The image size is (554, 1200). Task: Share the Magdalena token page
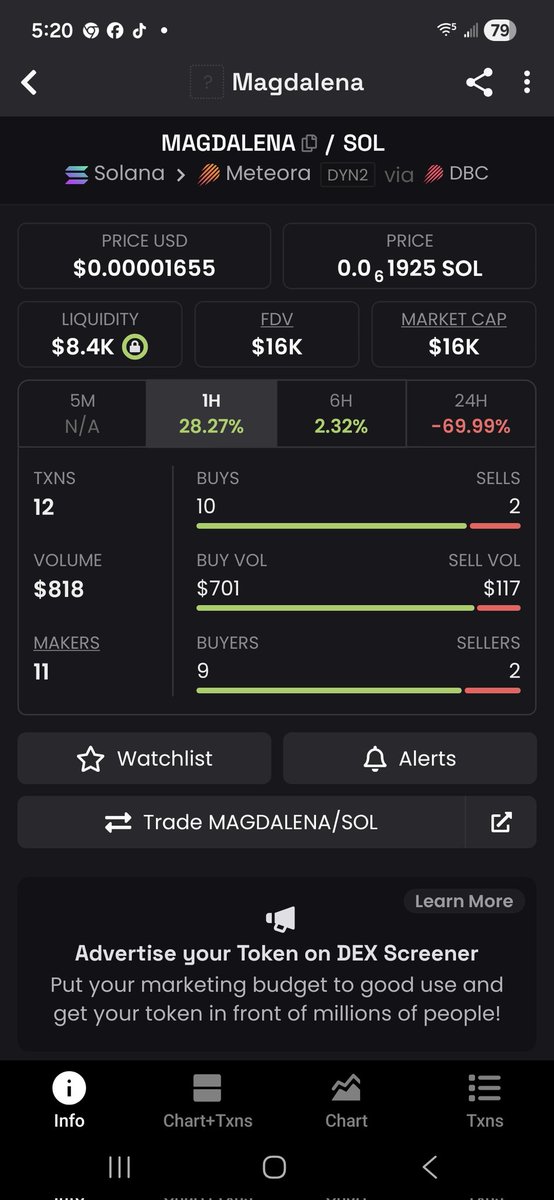[479, 82]
